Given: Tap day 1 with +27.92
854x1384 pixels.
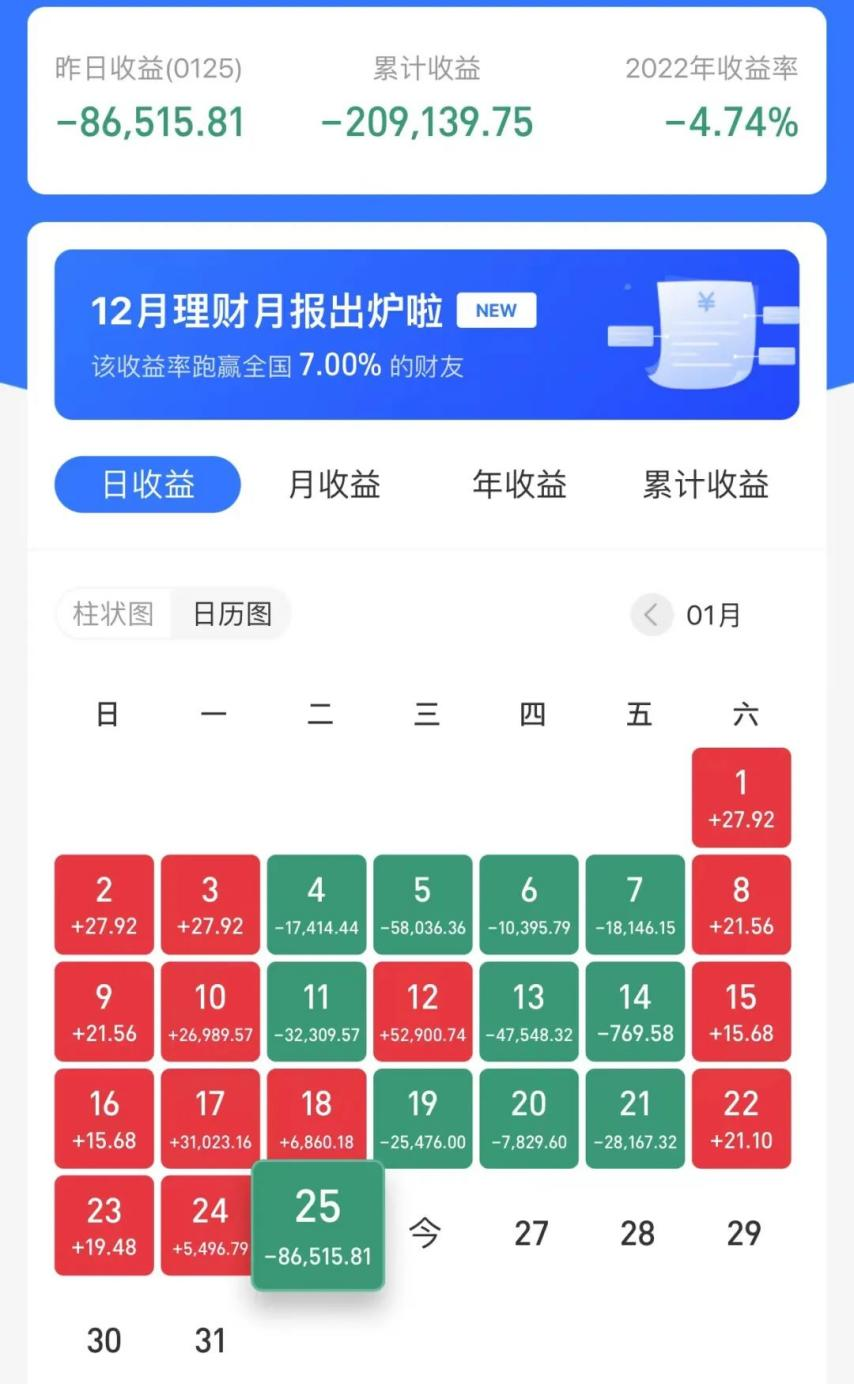Looking at the screenshot, I should (x=741, y=797).
